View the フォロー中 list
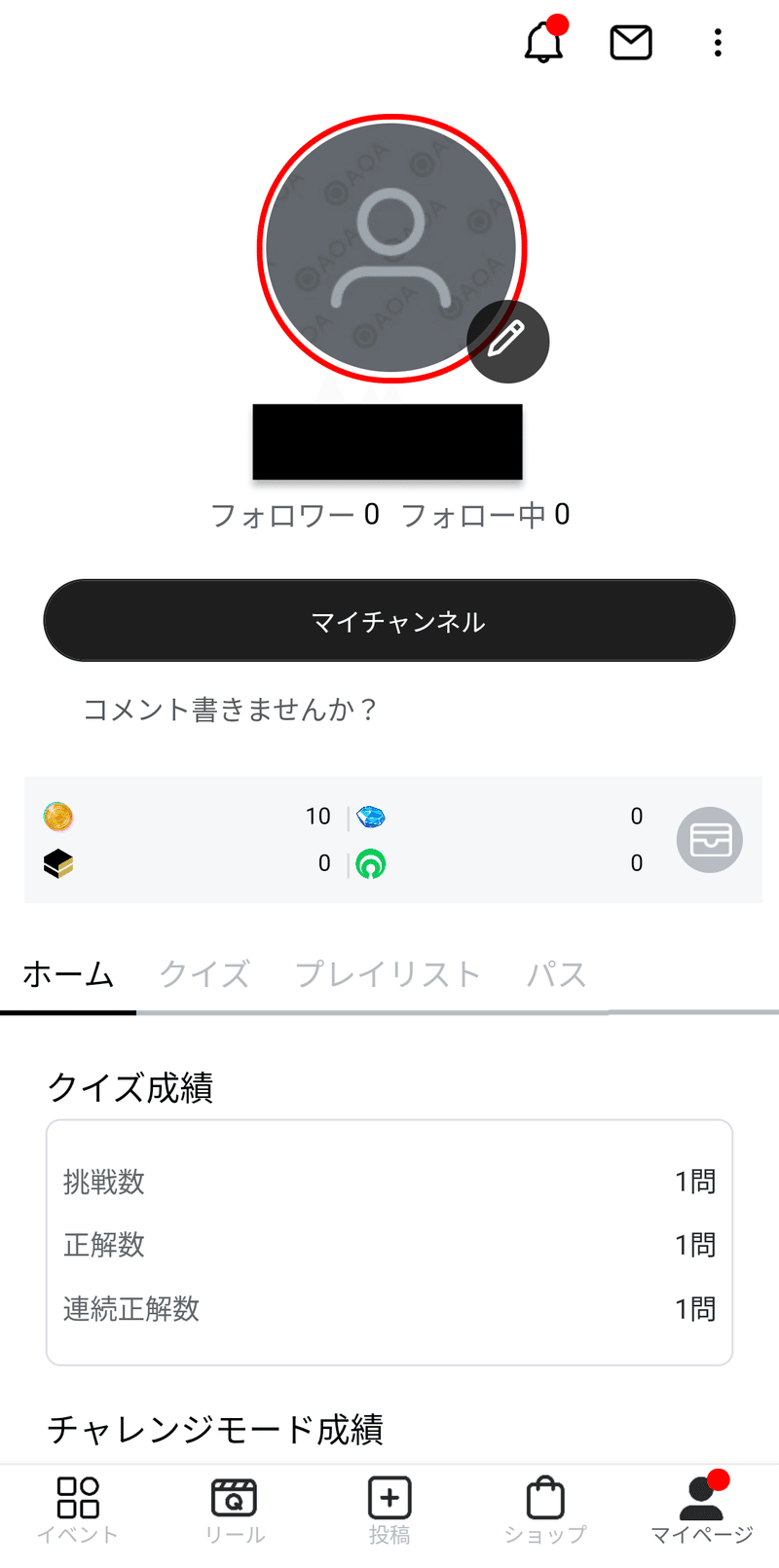The width and height of the screenshot is (779, 1568). pyautogui.click(x=486, y=515)
